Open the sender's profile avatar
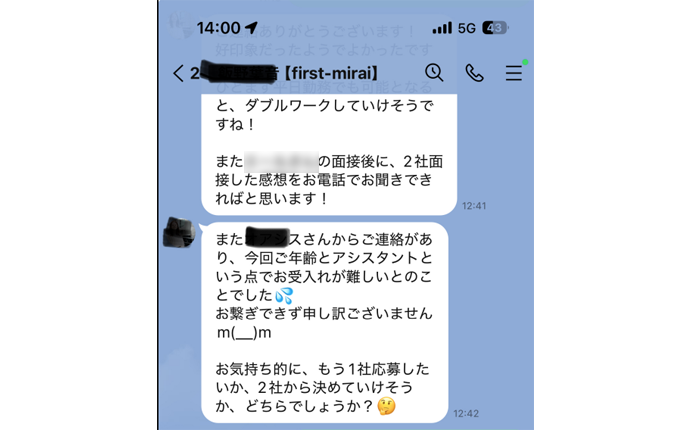The width and height of the screenshot is (690, 430). [179, 237]
